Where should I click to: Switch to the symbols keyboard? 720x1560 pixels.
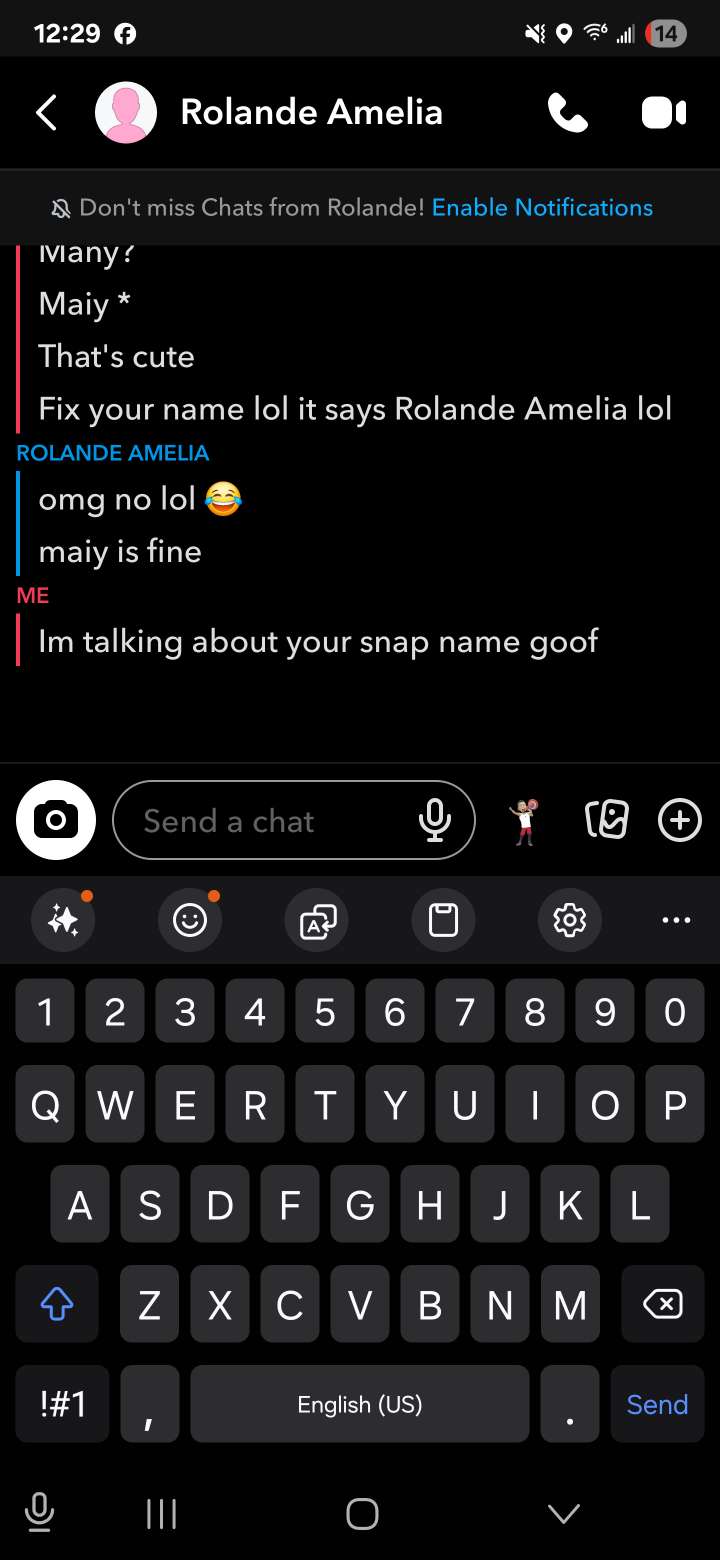(62, 1404)
